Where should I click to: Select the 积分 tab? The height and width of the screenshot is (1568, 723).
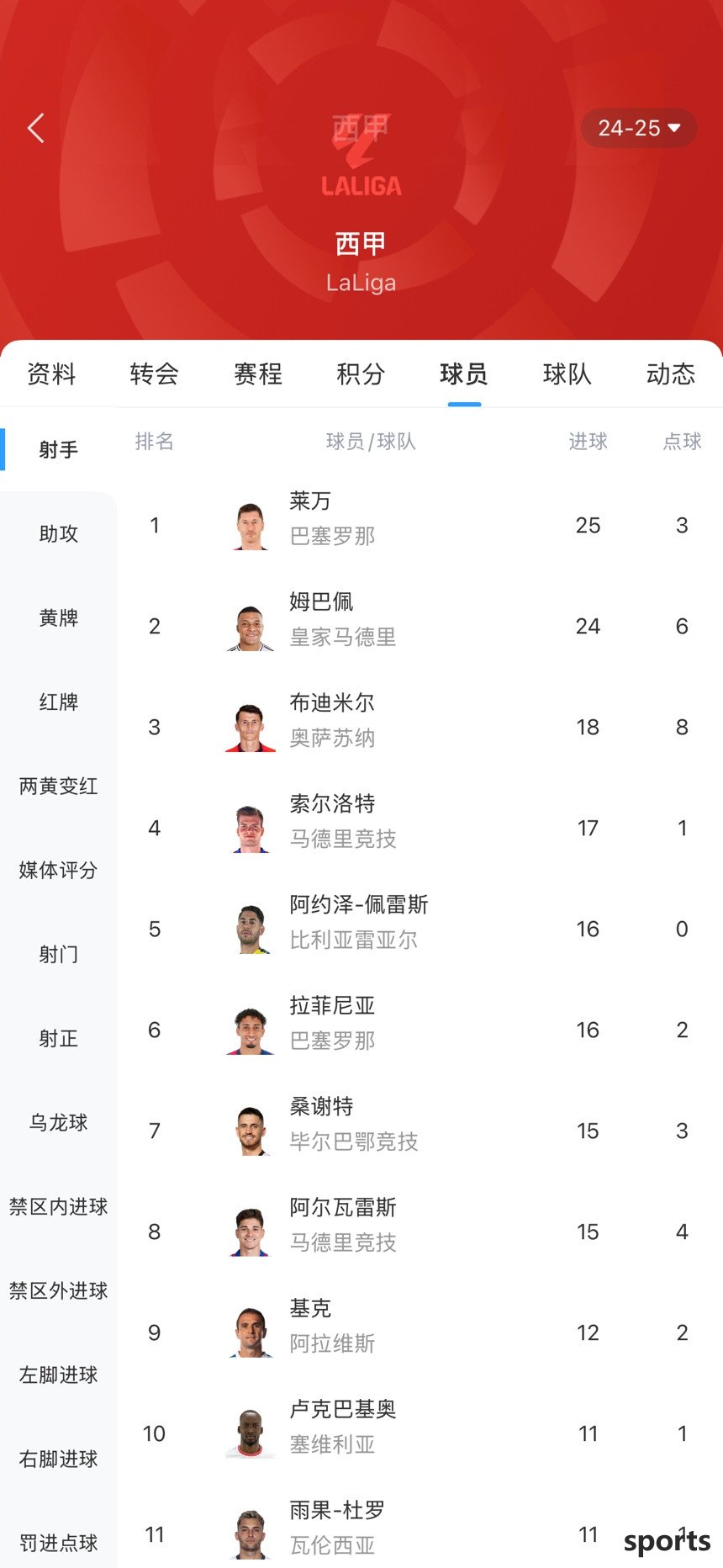[361, 373]
